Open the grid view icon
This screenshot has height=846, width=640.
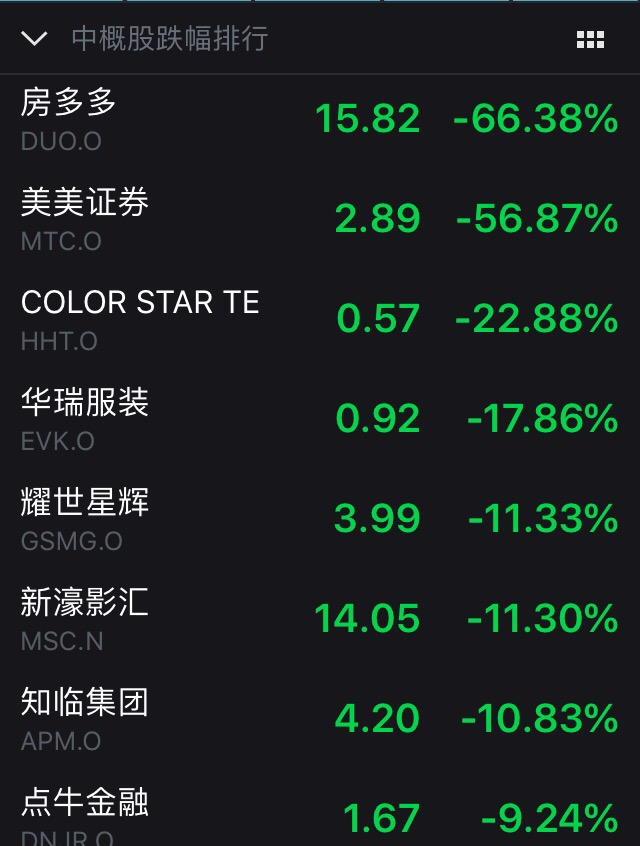(590, 39)
